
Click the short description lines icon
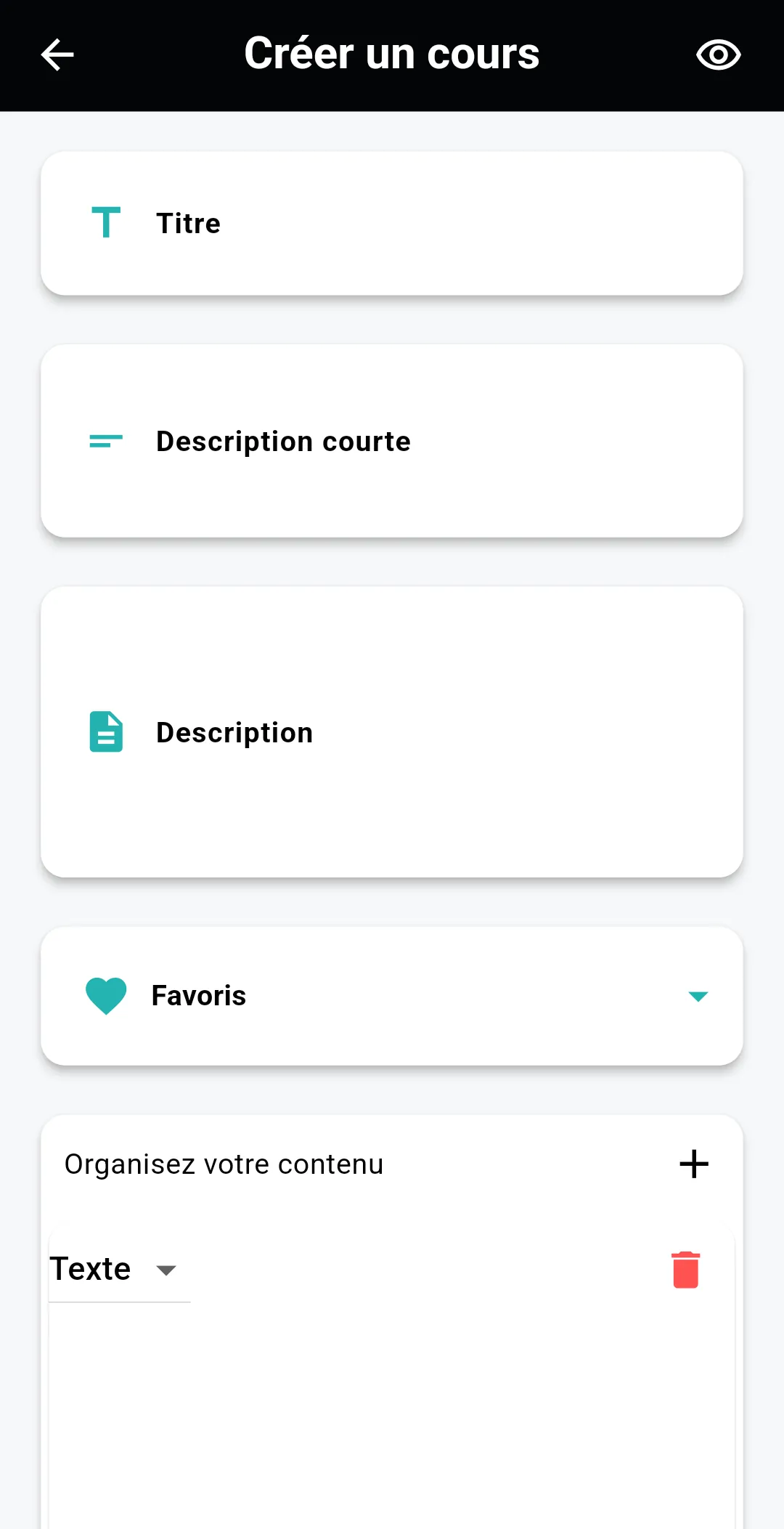pyautogui.click(x=105, y=440)
